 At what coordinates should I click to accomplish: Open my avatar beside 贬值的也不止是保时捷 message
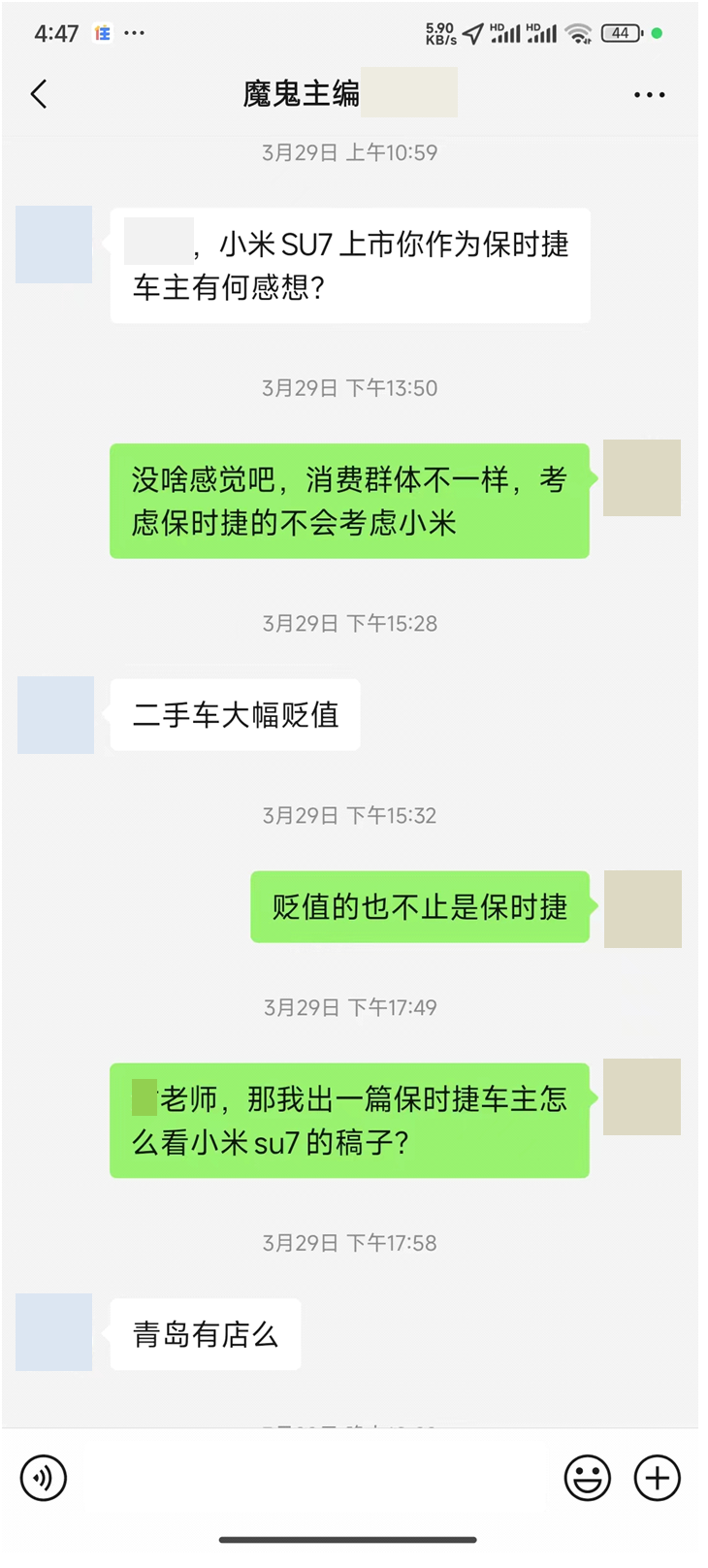click(642, 908)
